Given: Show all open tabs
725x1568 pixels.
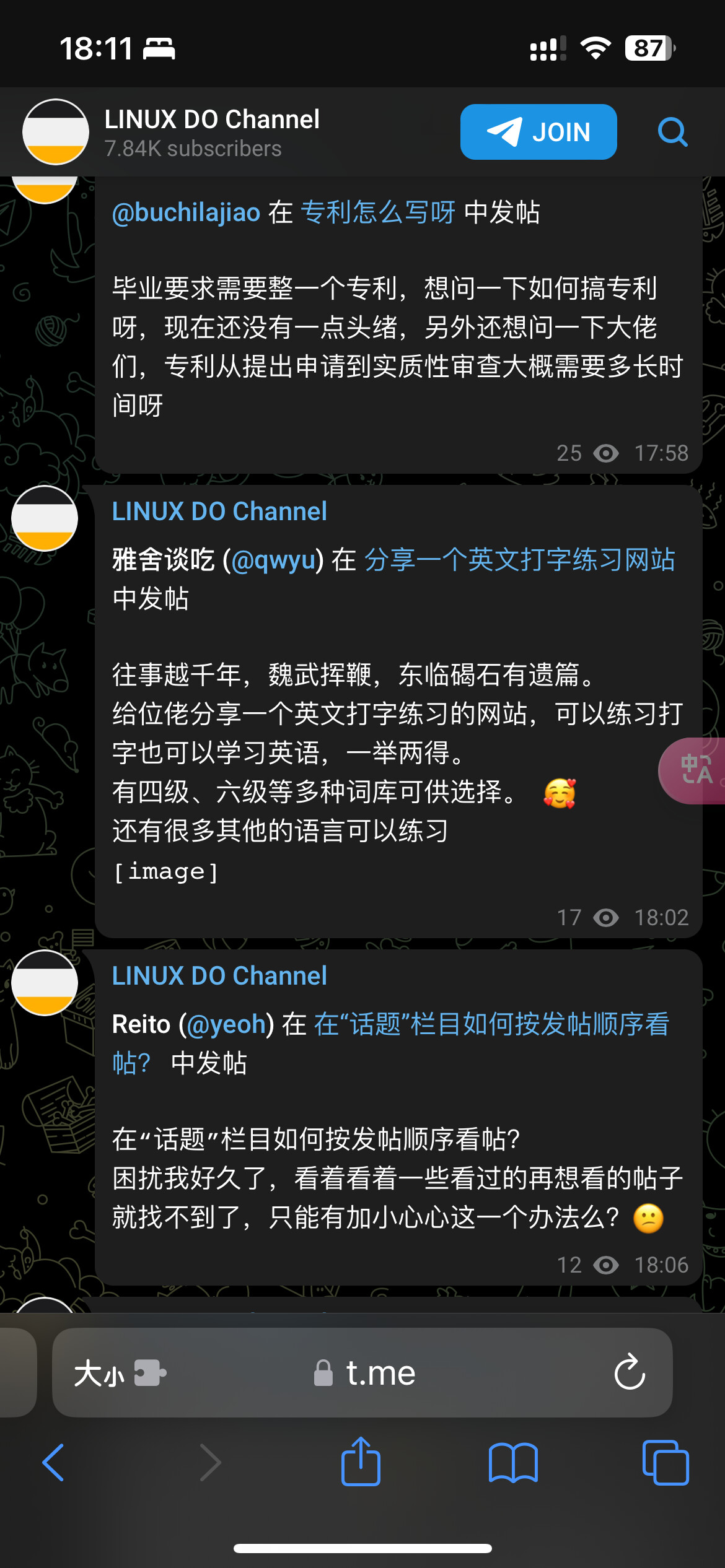Looking at the screenshot, I should point(666,1463).
